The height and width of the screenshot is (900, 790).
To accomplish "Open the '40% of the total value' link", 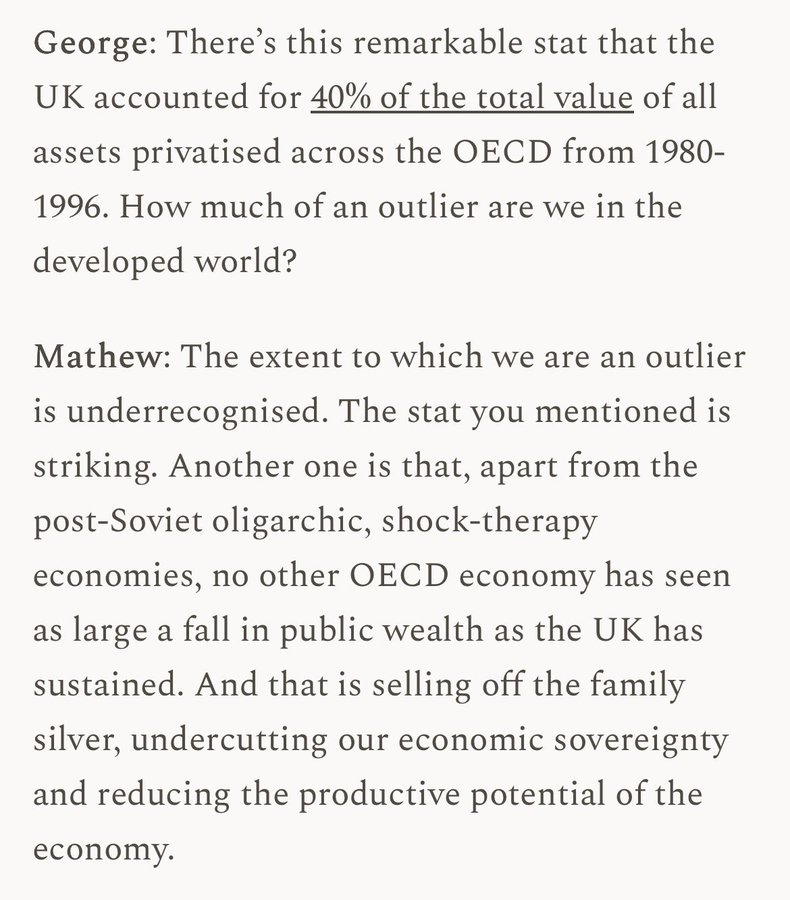I will click(472, 97).
